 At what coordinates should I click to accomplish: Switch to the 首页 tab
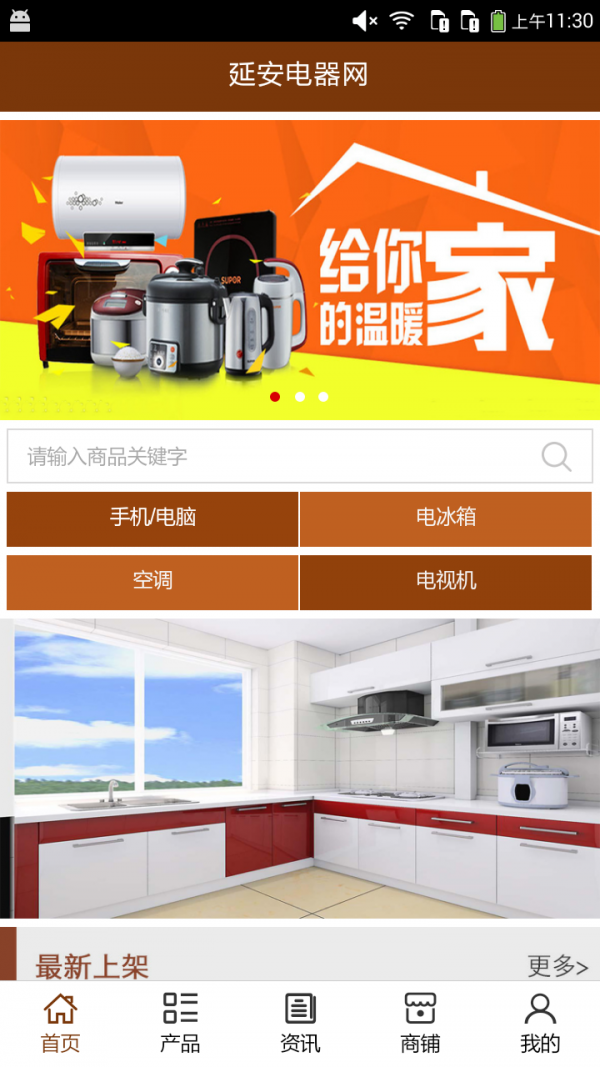click(x=60, y=1023)
